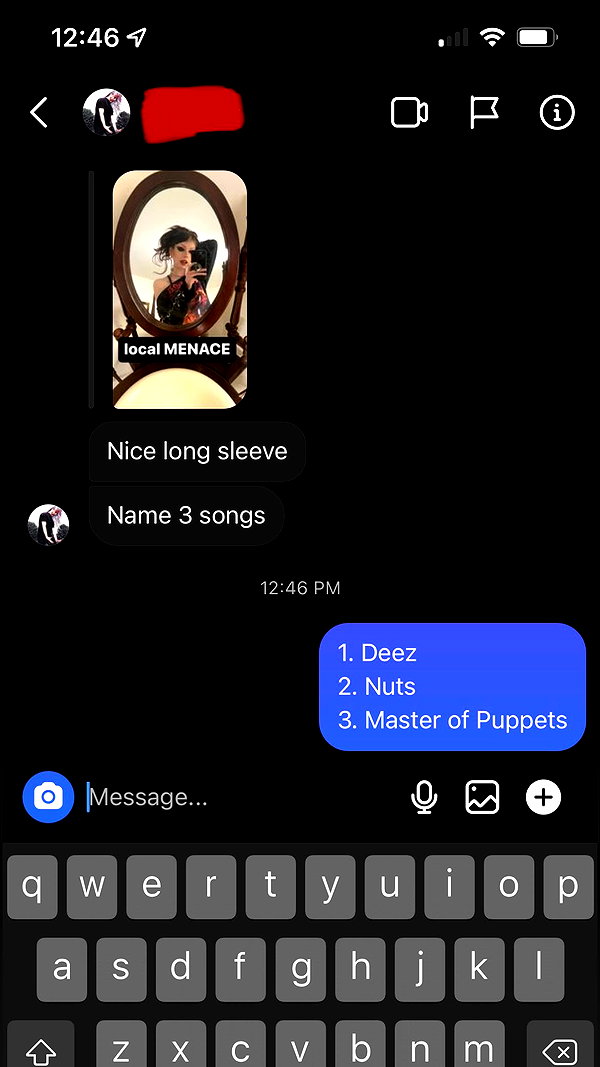The height and width of the screenshot is (1067, 600).
Task: Open conversation info details
Action: [557, 112]
